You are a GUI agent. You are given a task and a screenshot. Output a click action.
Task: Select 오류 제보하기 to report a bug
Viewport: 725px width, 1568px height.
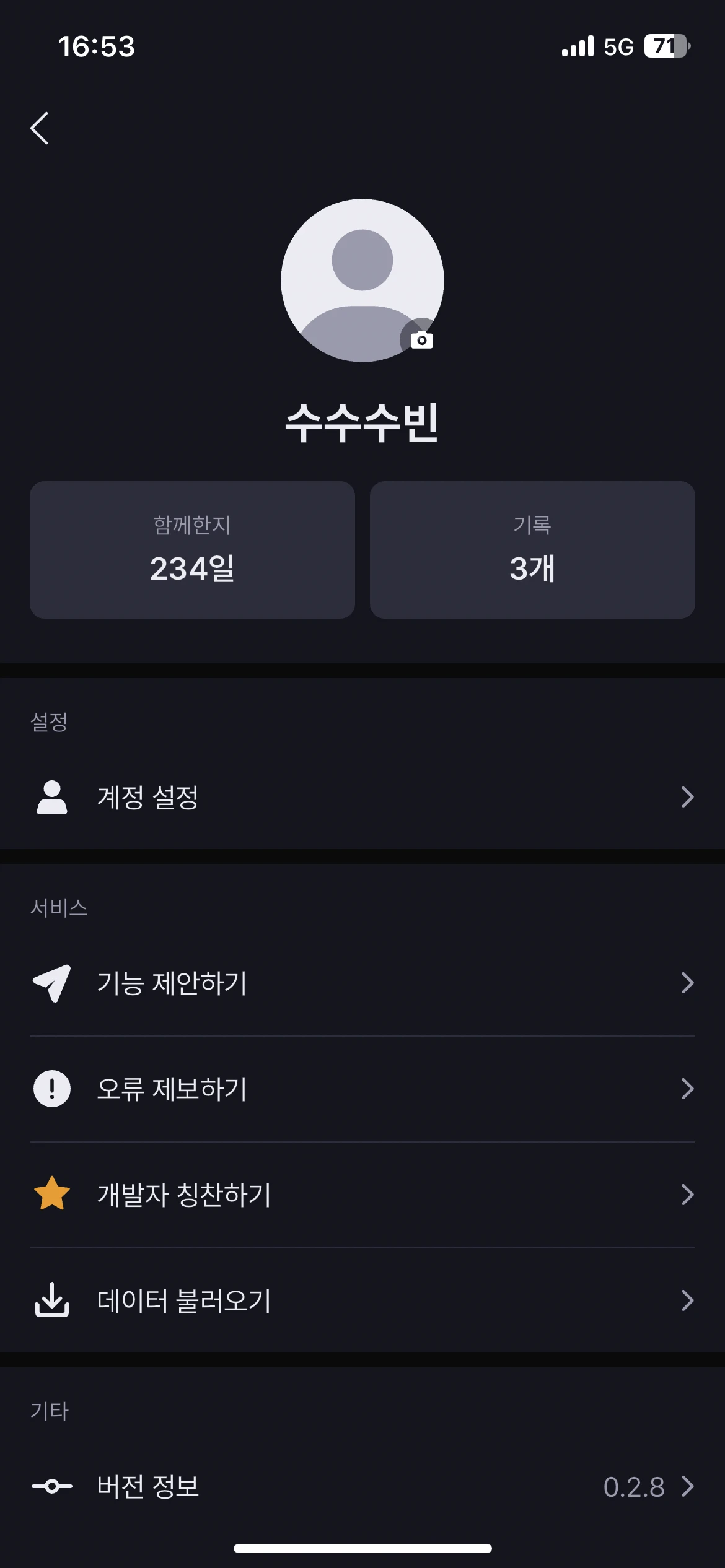pyautogui.click(x=362, y=1089)
